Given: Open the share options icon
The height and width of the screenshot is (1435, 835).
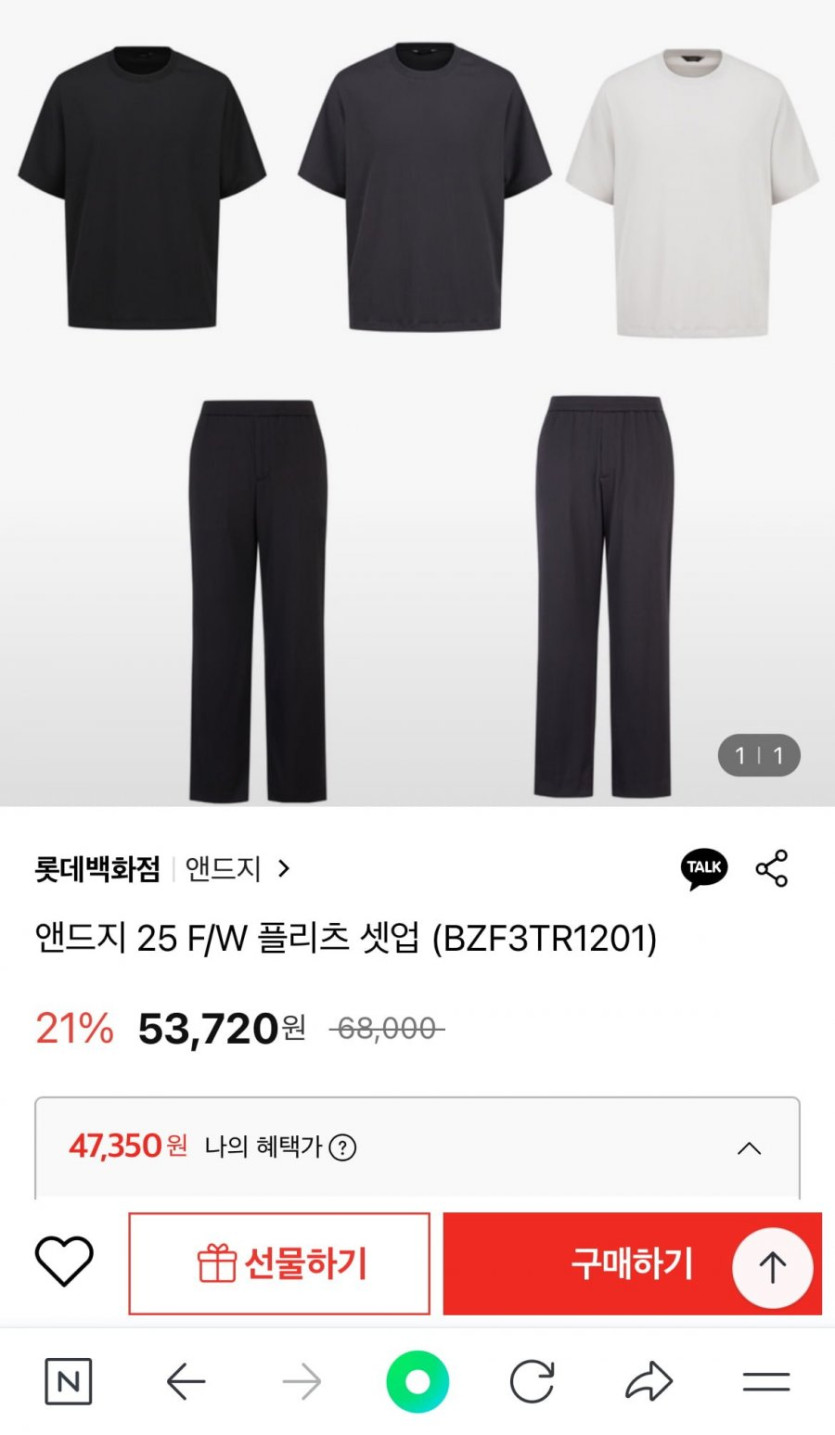Looking at the screenshot, I should click(x=772, y=868).
